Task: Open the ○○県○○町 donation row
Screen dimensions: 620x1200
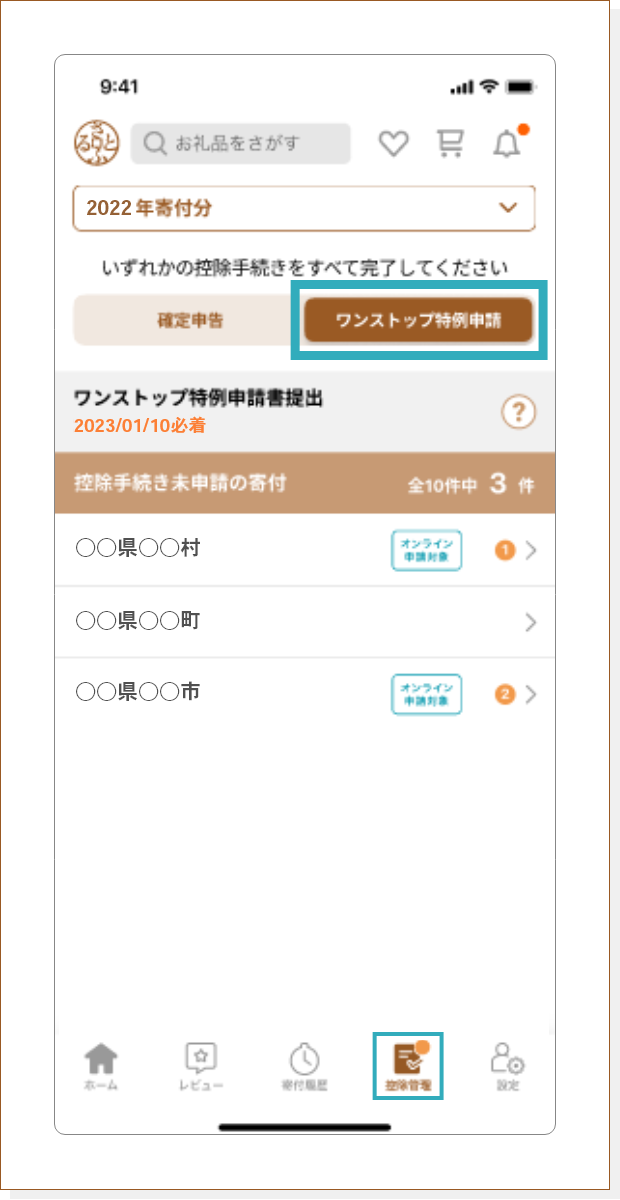Action: tap(304, 622)
